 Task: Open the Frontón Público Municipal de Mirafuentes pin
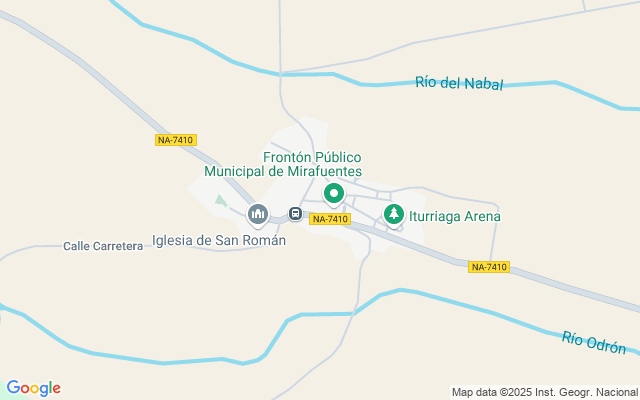334,194
